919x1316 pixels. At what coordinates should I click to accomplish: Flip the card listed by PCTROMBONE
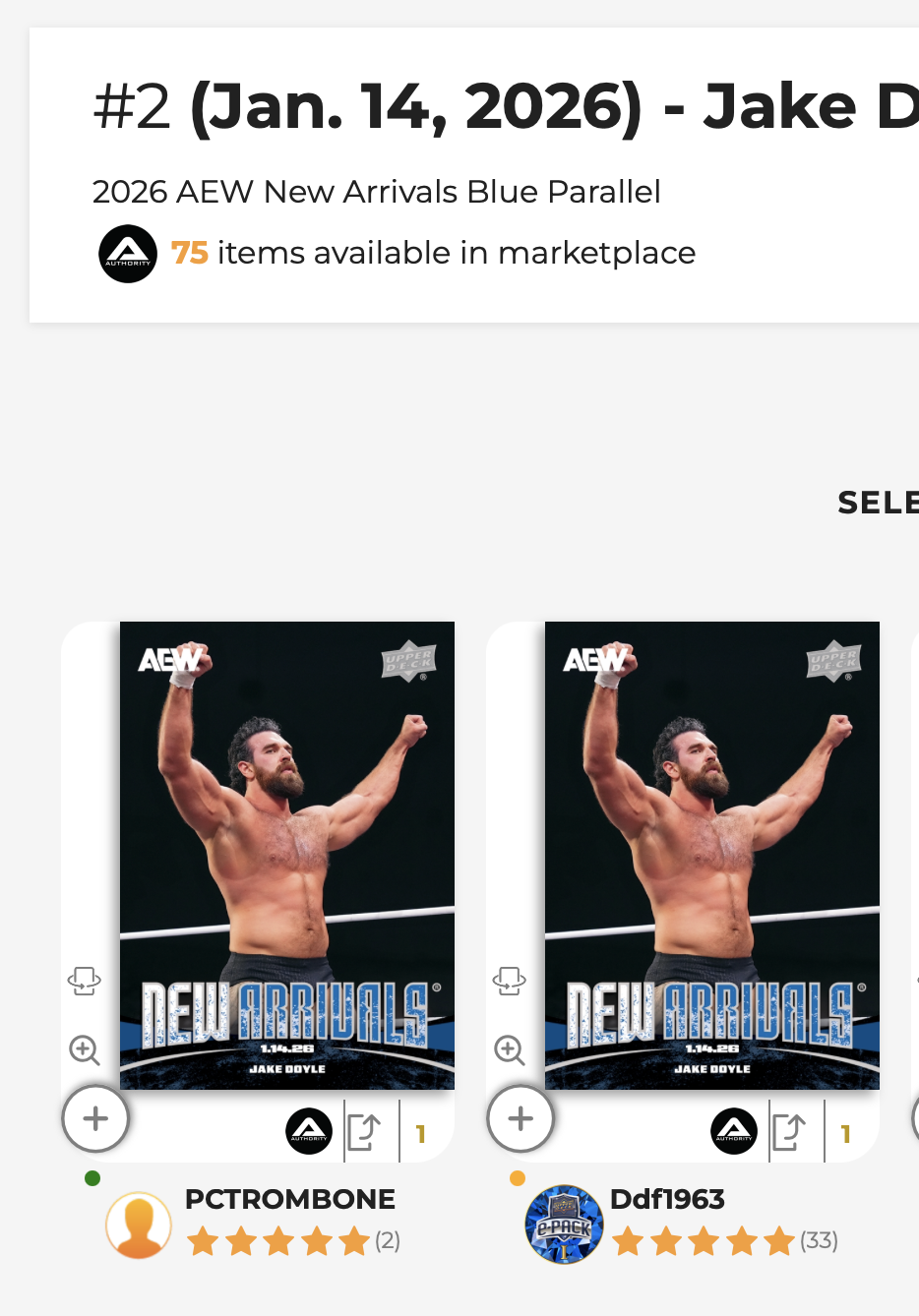click(84, 981)
